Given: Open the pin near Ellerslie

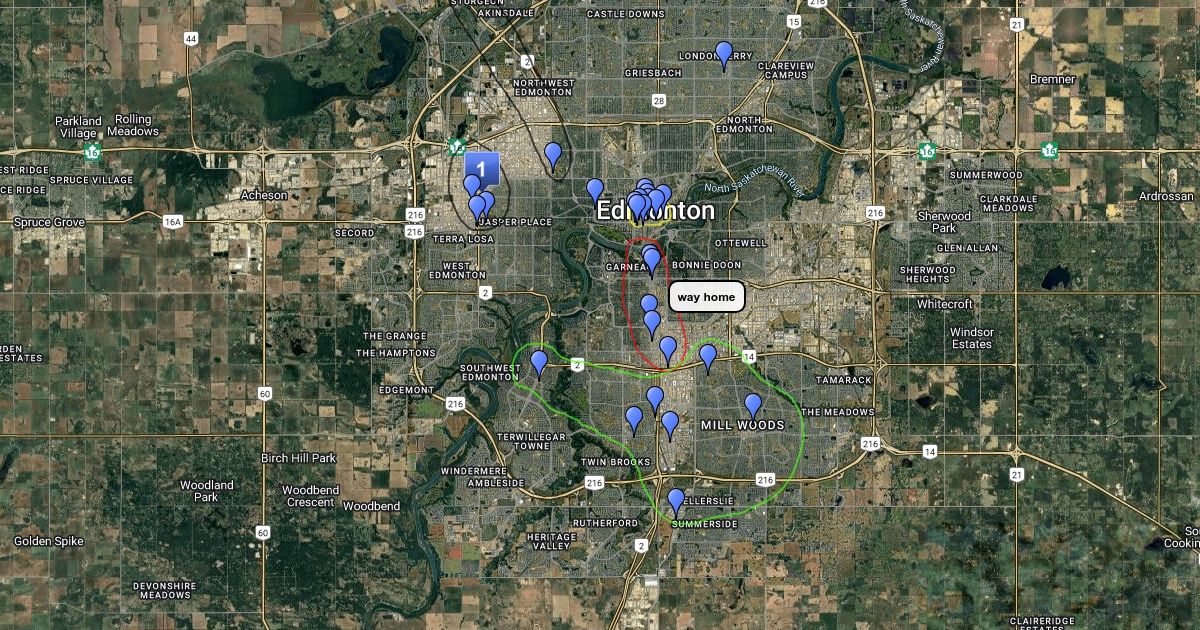Looking at the screenshot, I should click(676, 500).
